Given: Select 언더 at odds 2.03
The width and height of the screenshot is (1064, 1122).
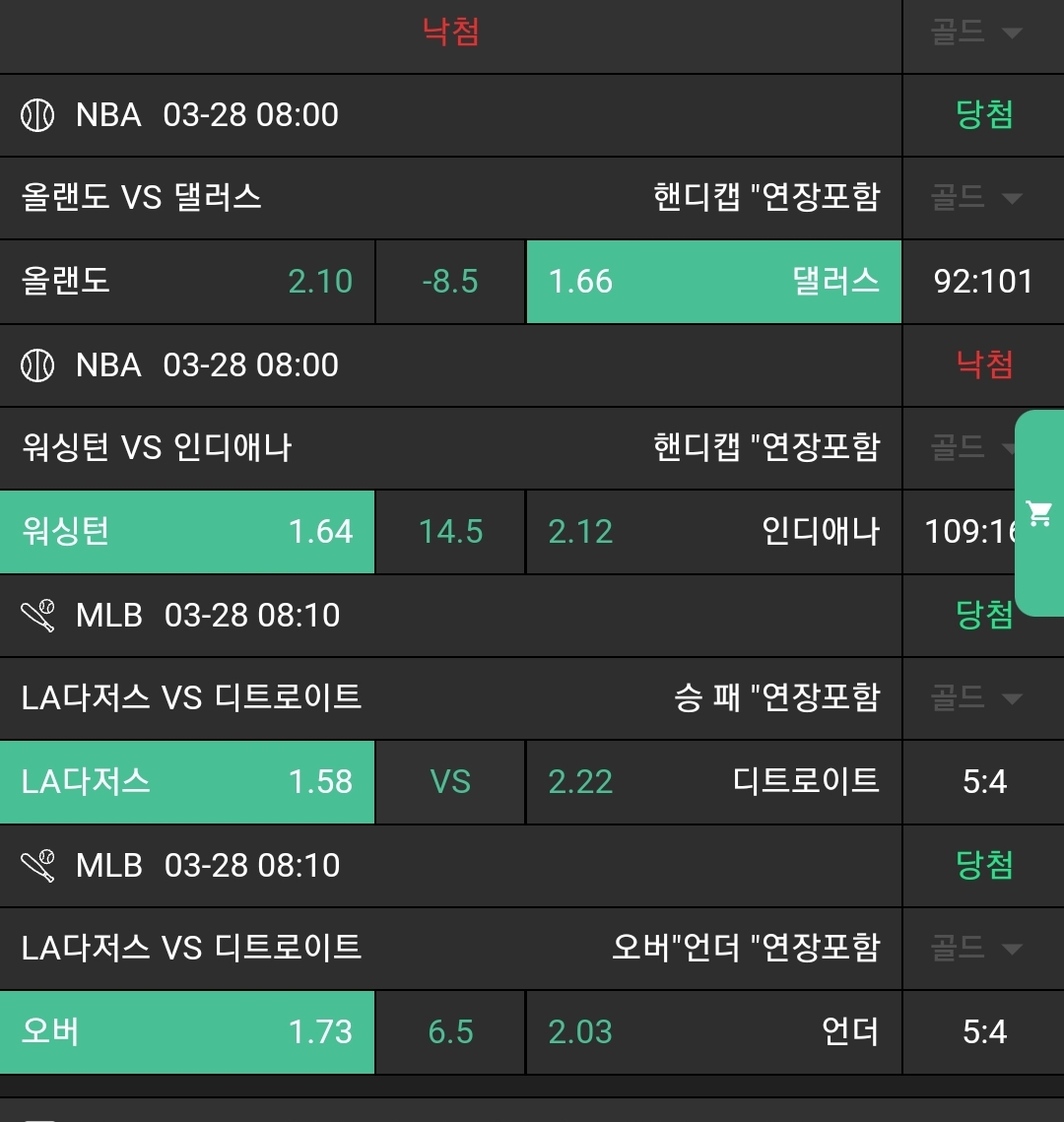Looking at the screenshot, I should click(713, 1032).
